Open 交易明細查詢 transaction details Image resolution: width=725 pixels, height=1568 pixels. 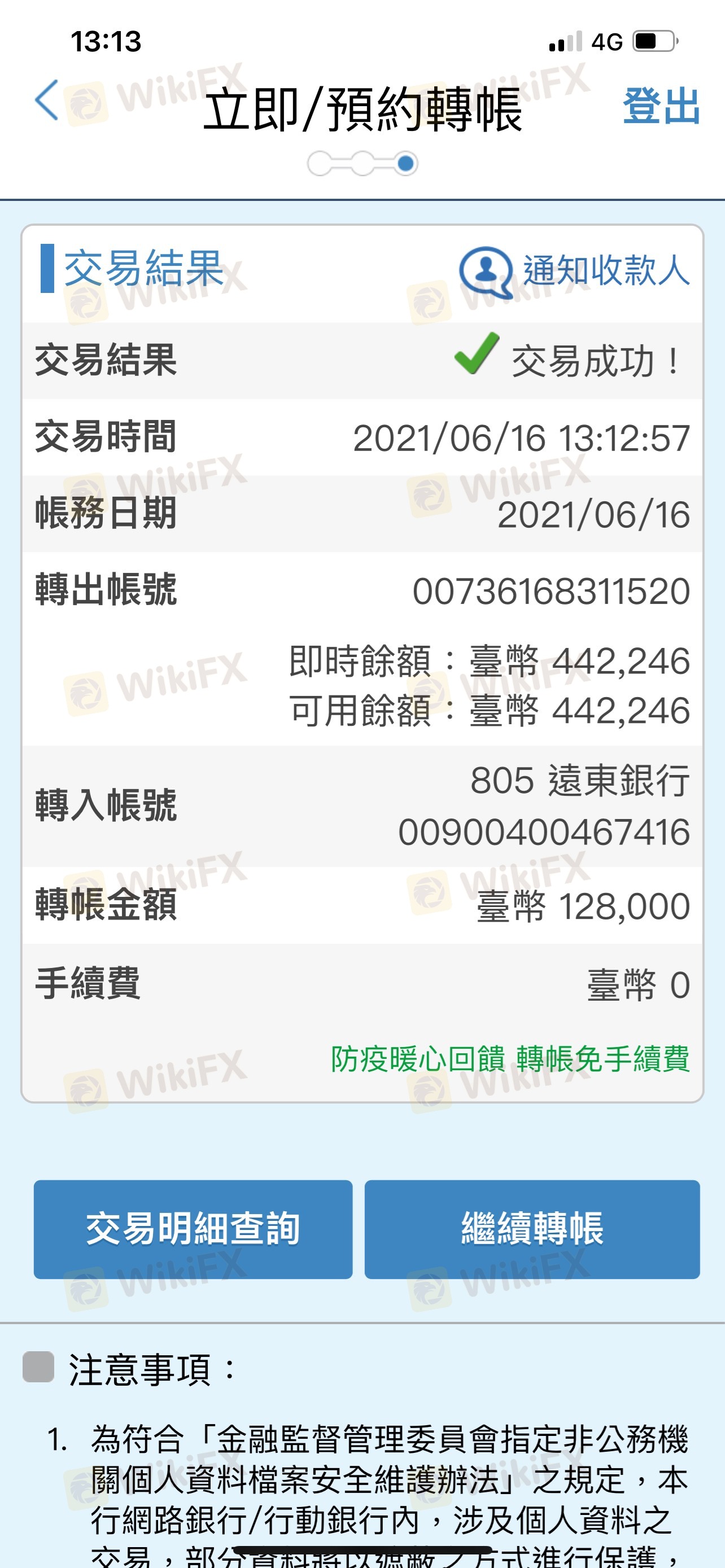[193, 1229]
